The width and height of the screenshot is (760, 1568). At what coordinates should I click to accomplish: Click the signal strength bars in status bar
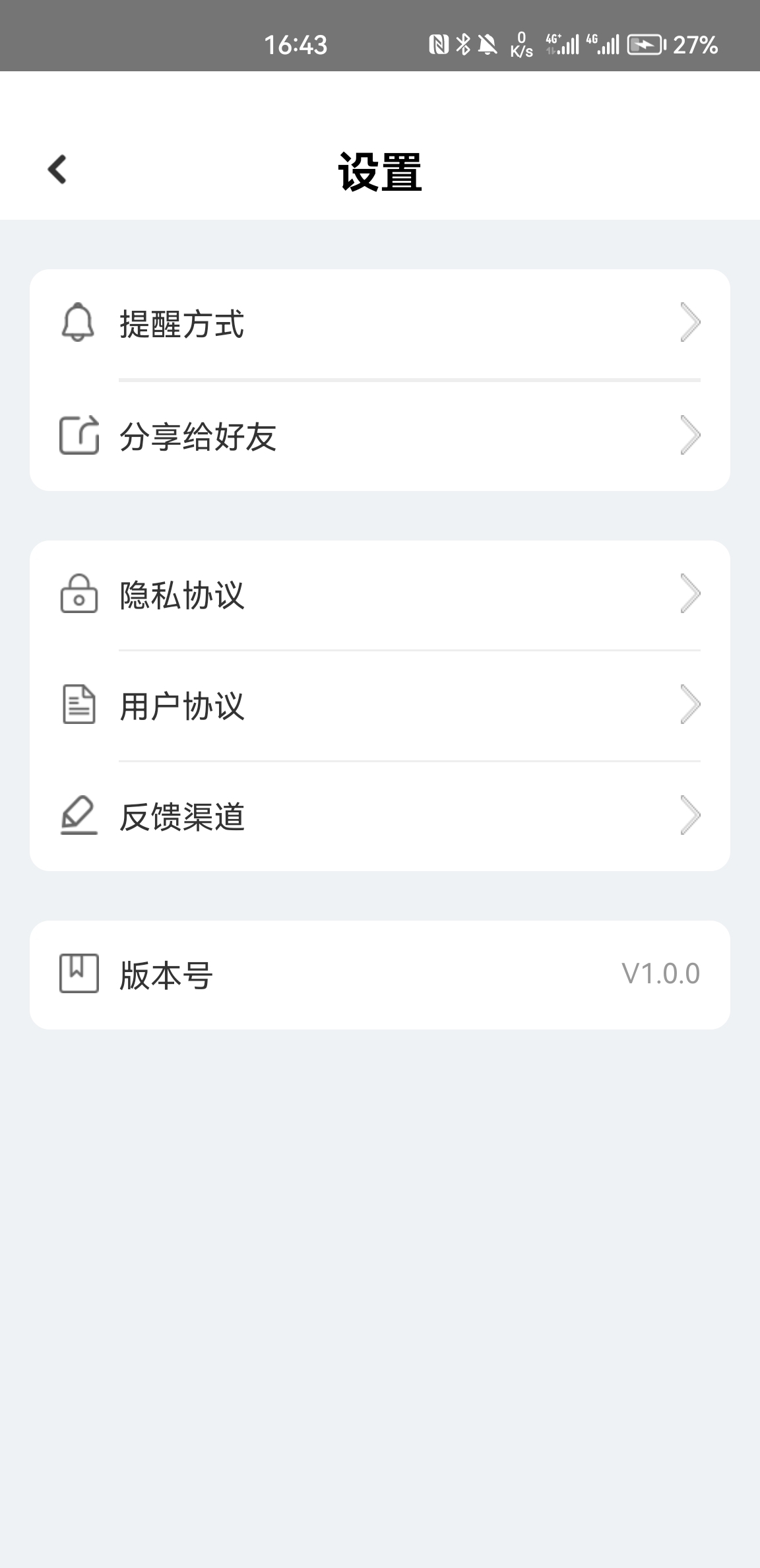tap(566, 45)
